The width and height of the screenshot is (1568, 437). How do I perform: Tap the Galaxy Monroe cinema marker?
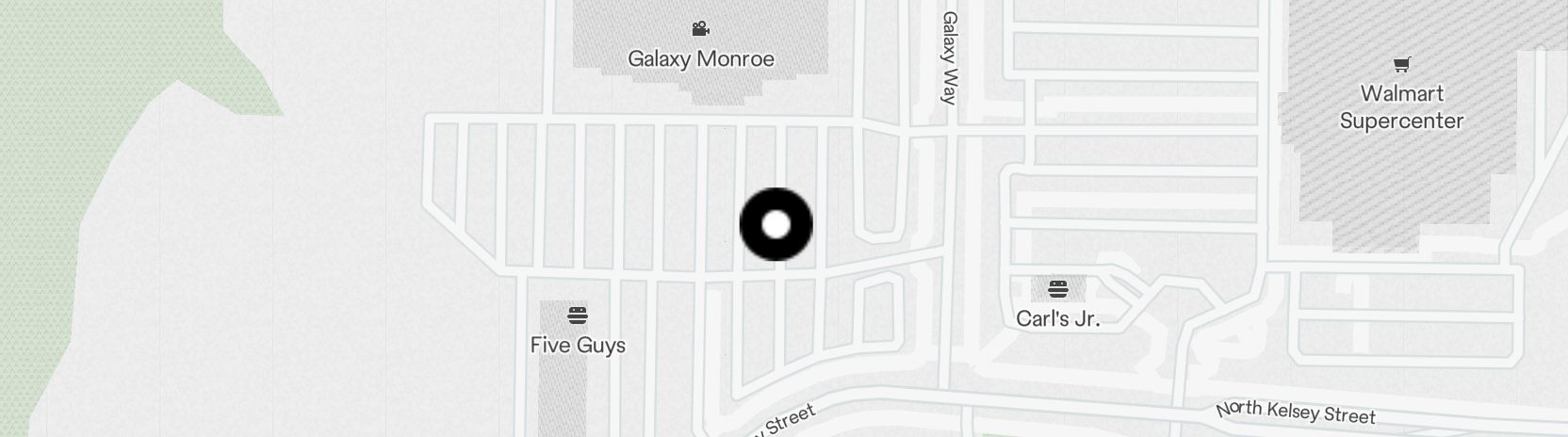pyautogui.click(x=700, y=29)
